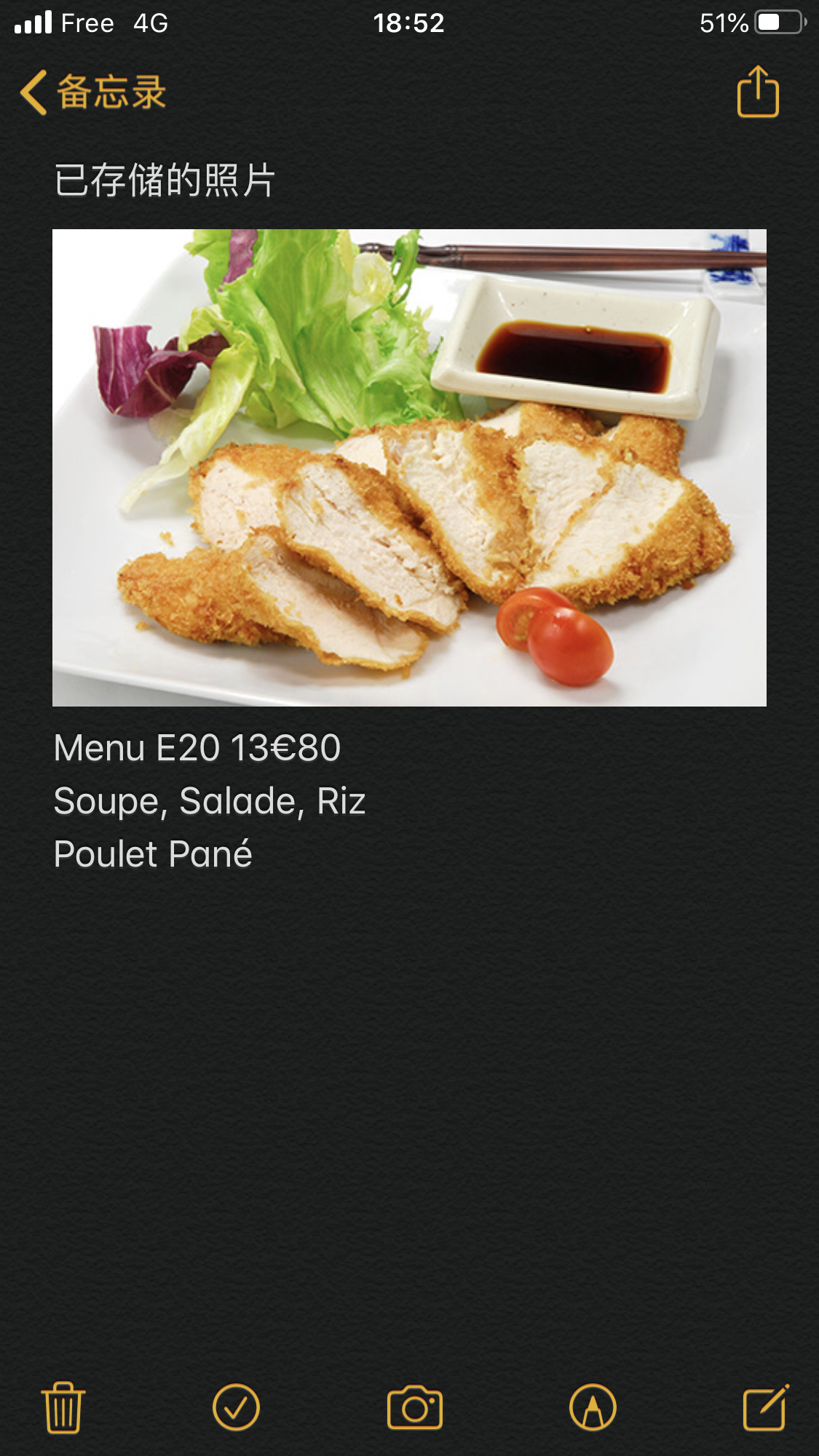Go back to 备忘录 notes list

(x=93, y=92)
